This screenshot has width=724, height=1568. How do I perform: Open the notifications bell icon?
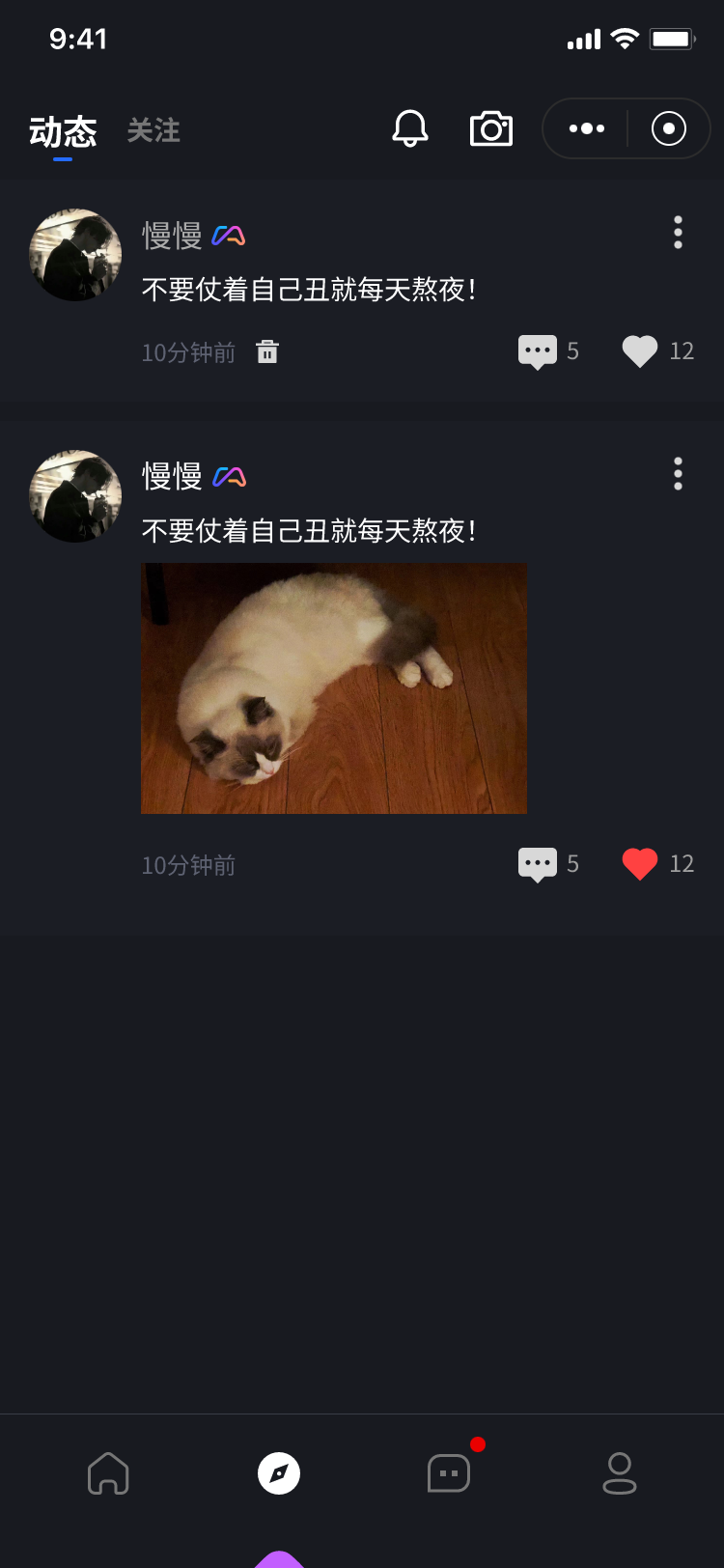[409, 128]
